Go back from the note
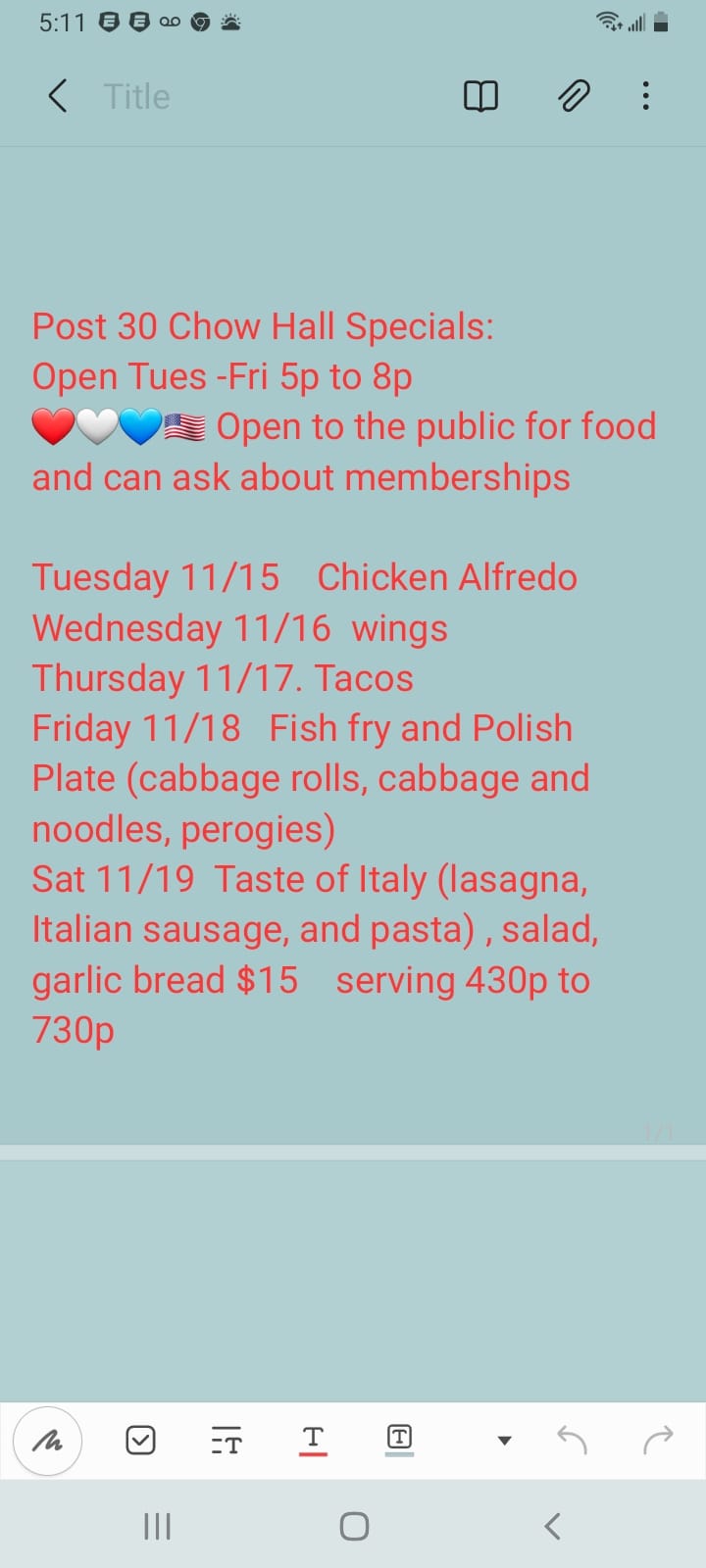Image resolution: width=706 pixels, height=1568 pixels. 58,96
